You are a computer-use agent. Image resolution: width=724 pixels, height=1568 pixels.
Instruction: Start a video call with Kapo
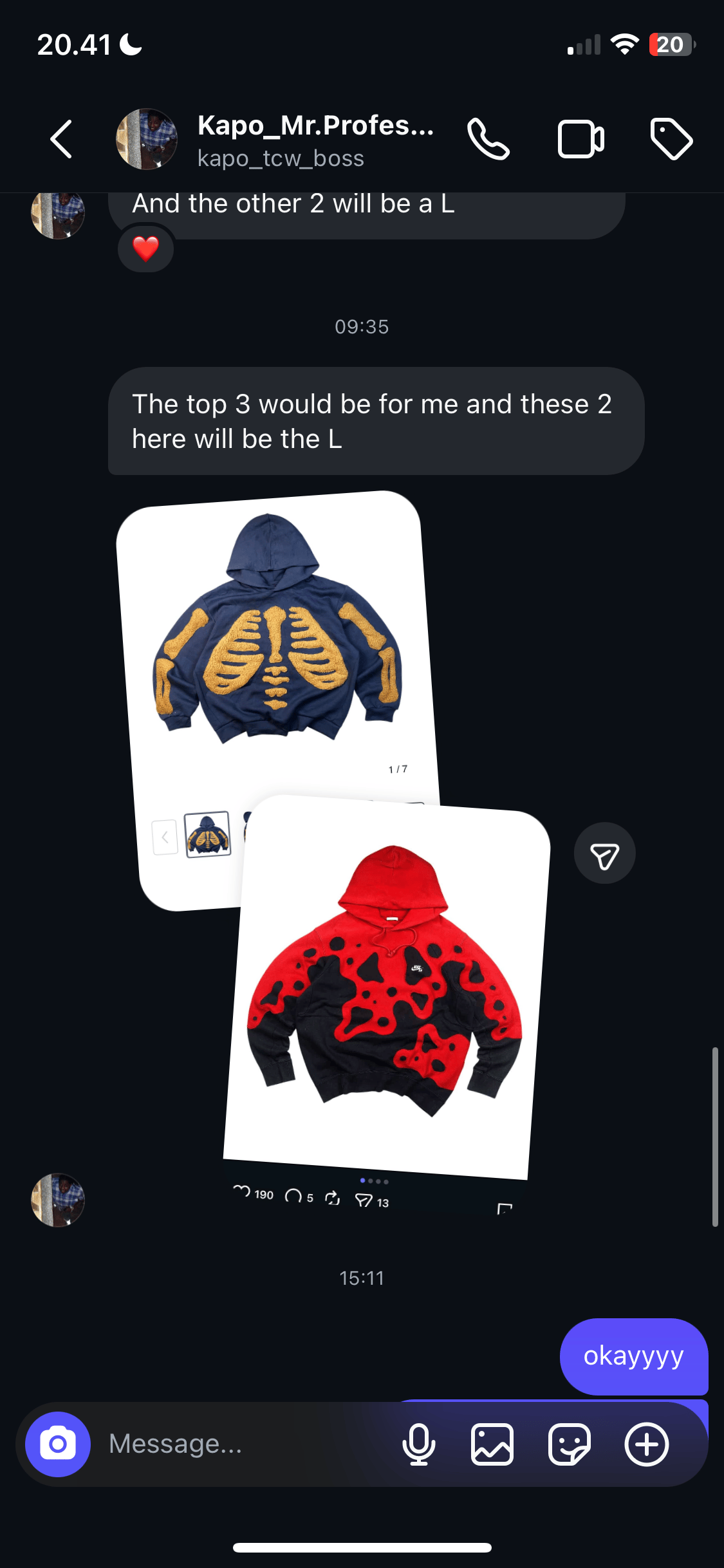pyautogui.click(x=580, y=139)
